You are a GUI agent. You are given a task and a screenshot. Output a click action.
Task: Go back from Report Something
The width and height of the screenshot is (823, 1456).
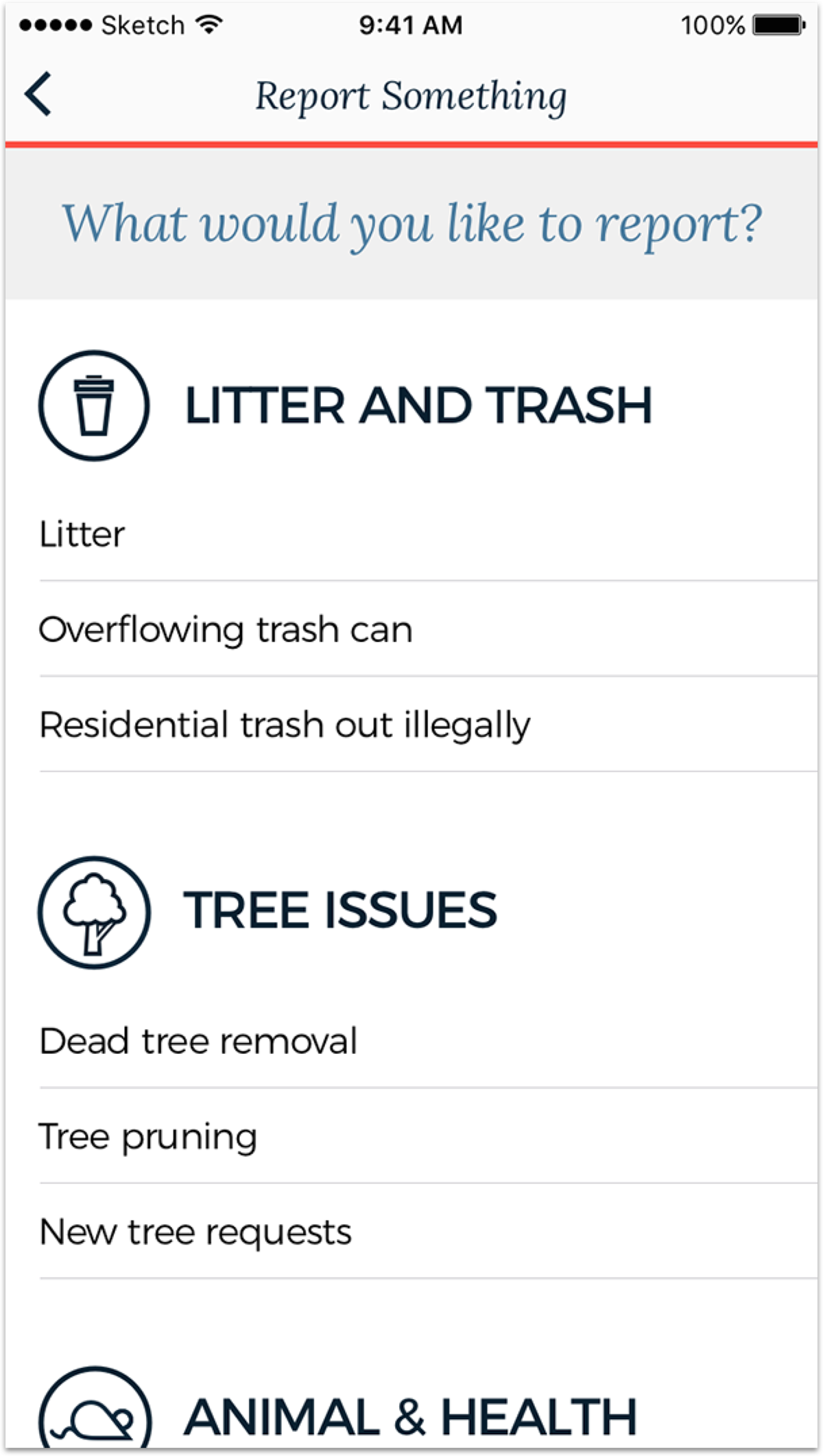coord(38,94)
